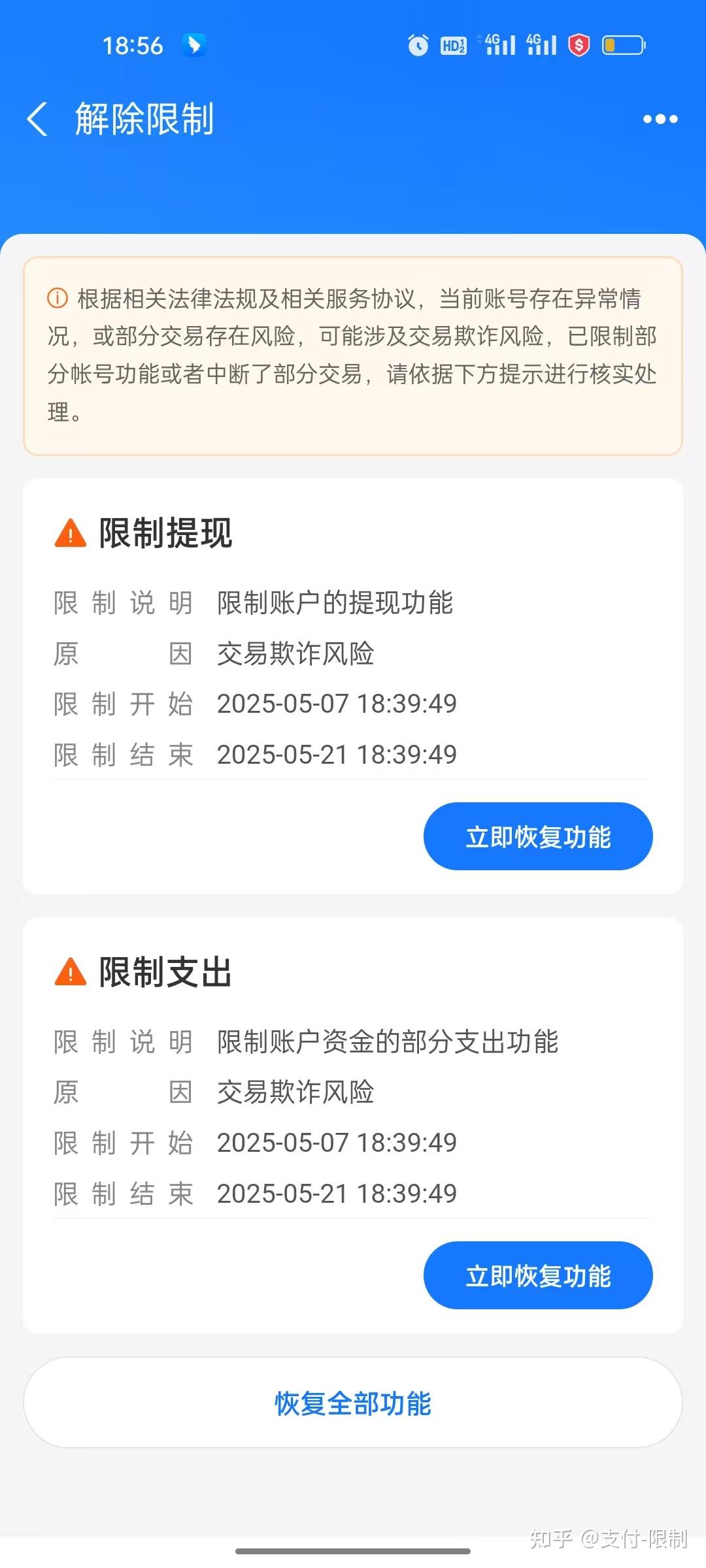Tap the back arrow beside 解除限制
The image size is (706, 1568).
(x=37, y=120)
